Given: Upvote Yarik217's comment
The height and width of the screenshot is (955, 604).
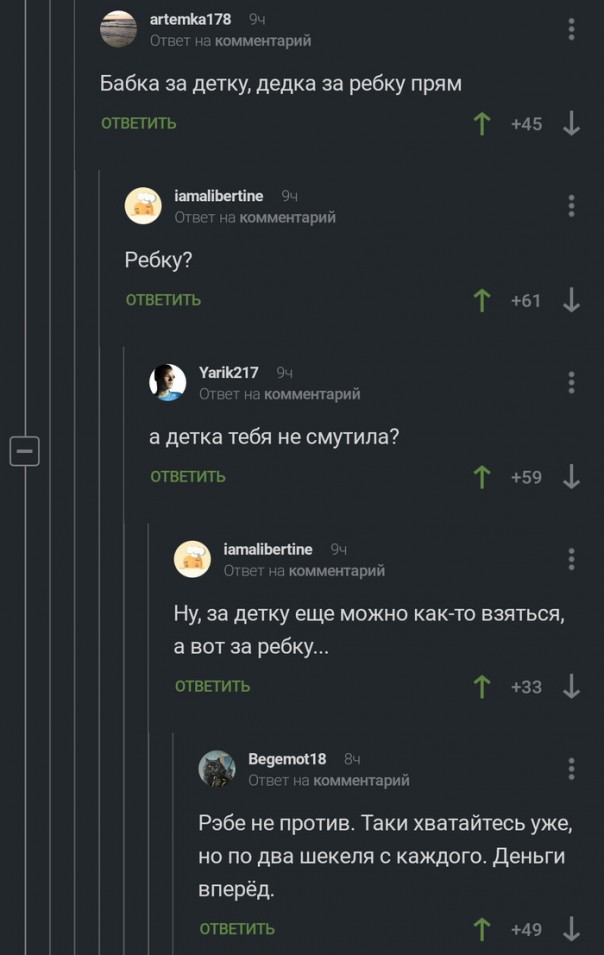Looking at the screenshot, I should click(x=482, y=477).
